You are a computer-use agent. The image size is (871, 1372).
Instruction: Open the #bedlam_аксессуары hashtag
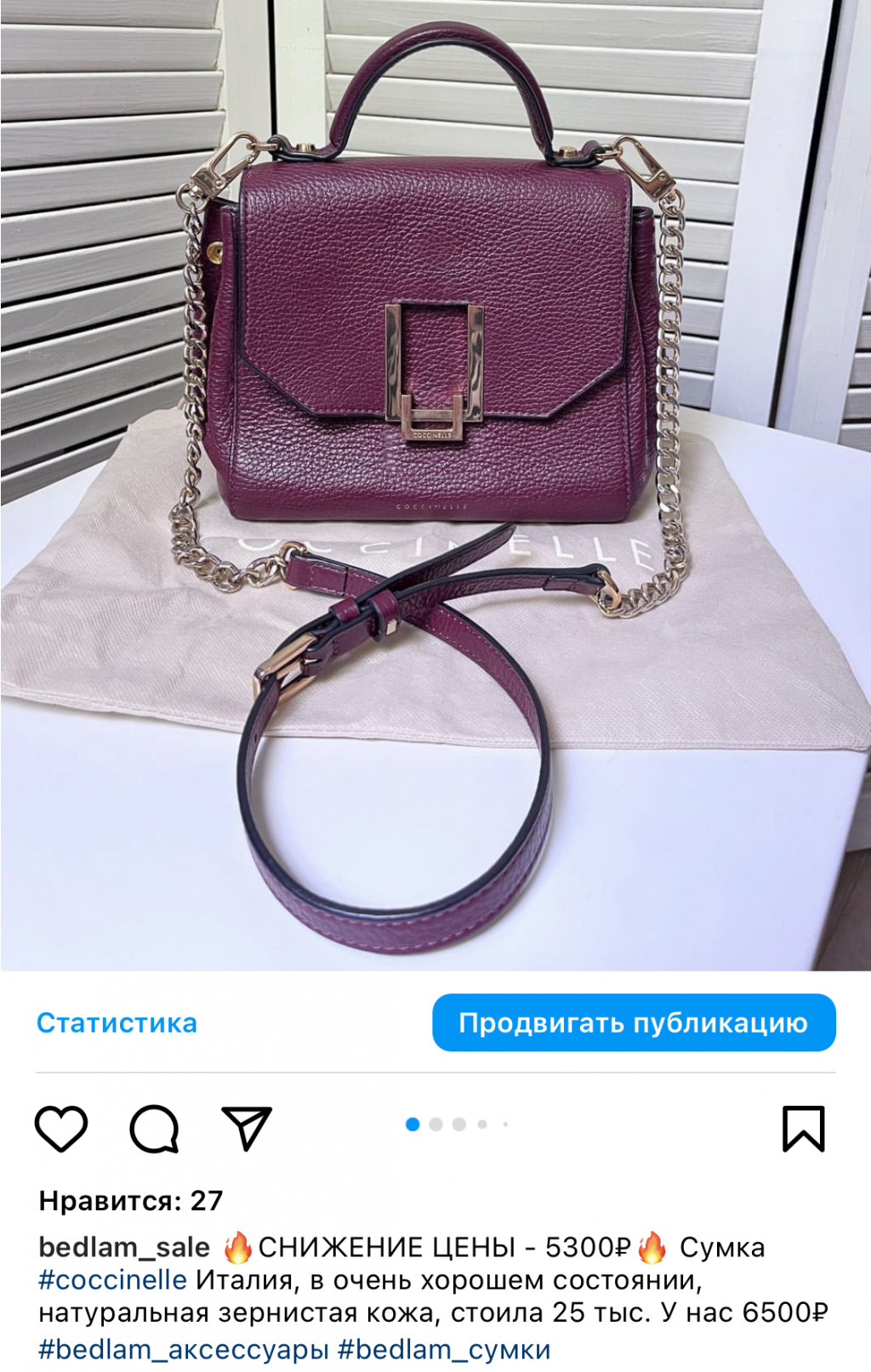tap(183, 1349)
